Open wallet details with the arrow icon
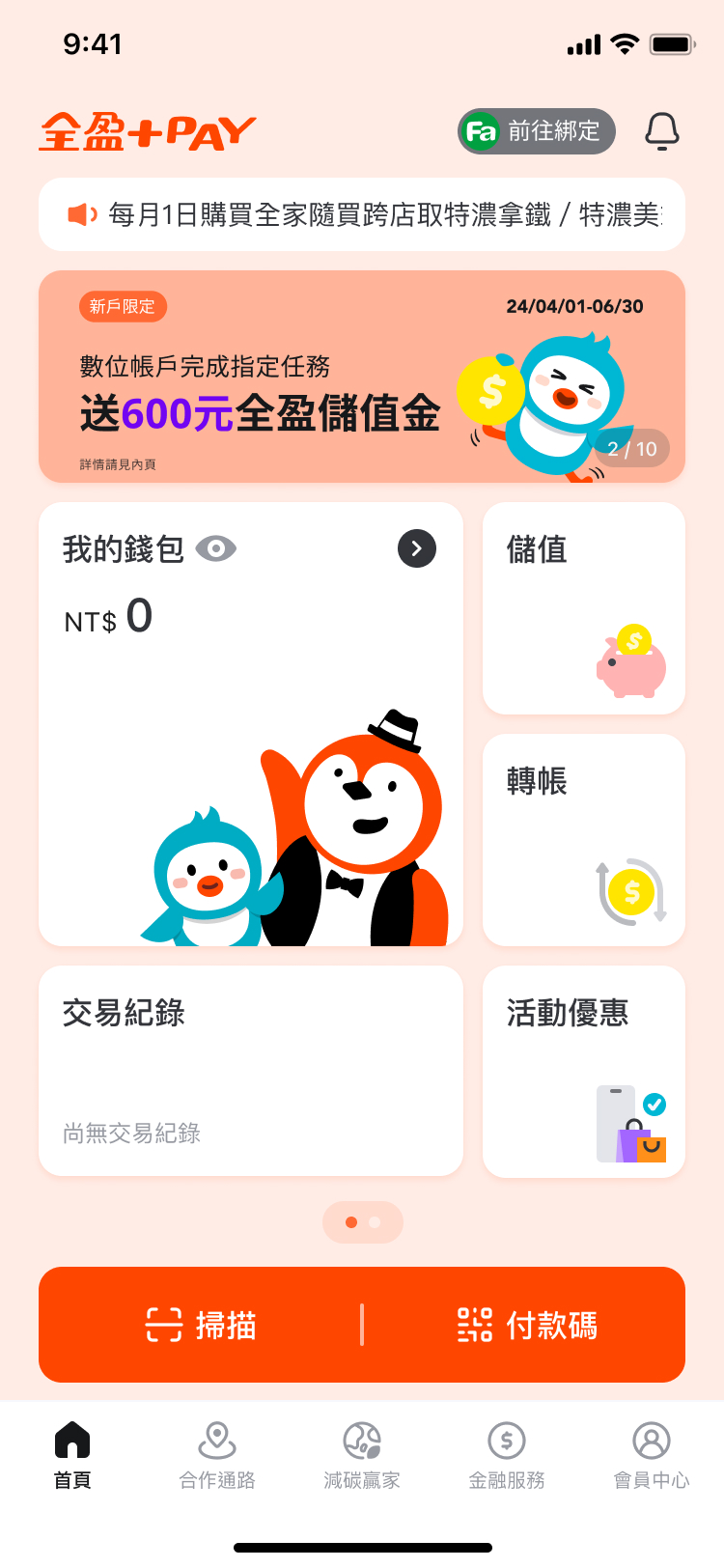Screen dimensions: 724x1568 (417, 548)
